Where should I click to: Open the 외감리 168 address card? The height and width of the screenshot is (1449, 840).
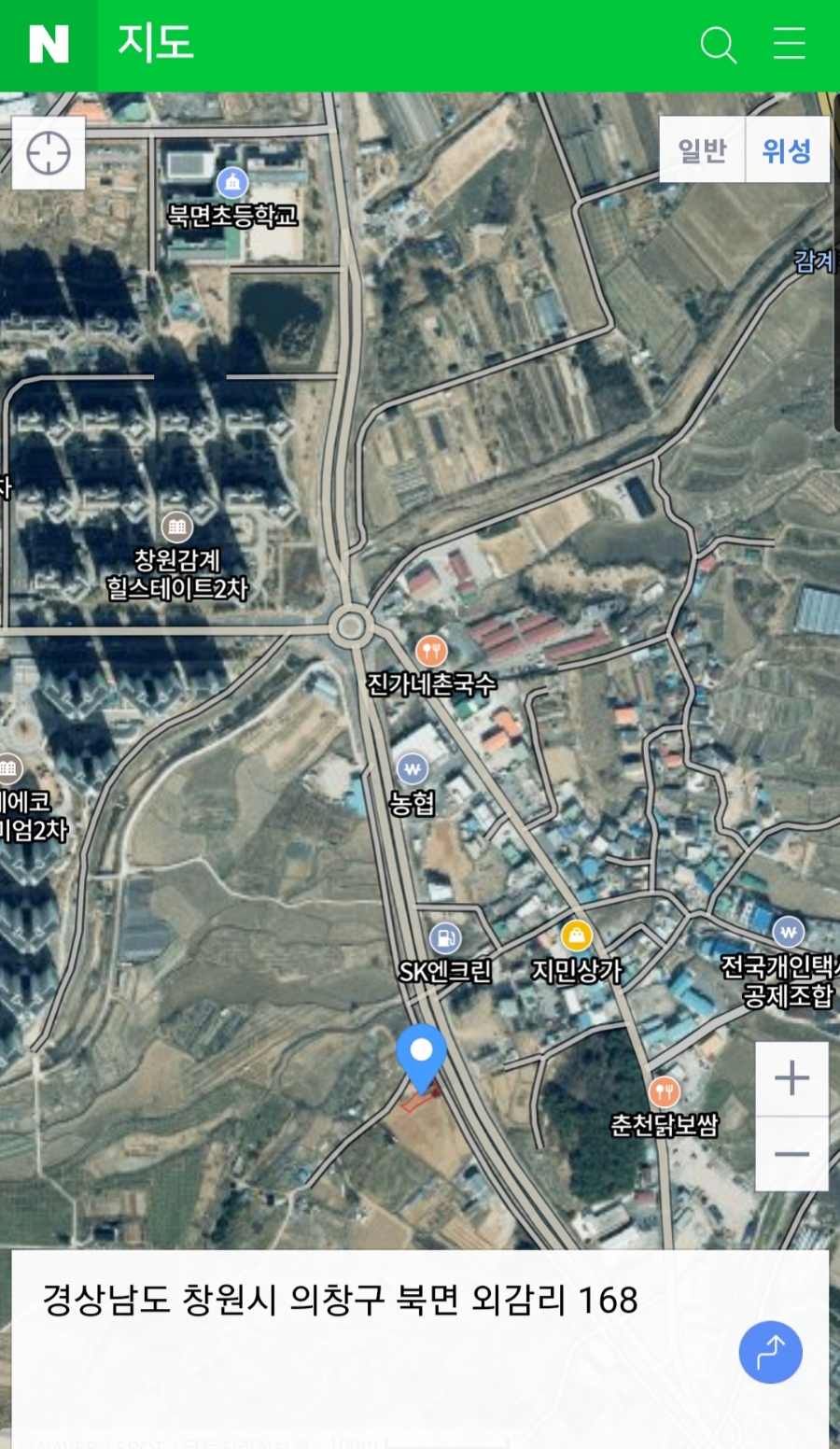[x=341, y=1301]
